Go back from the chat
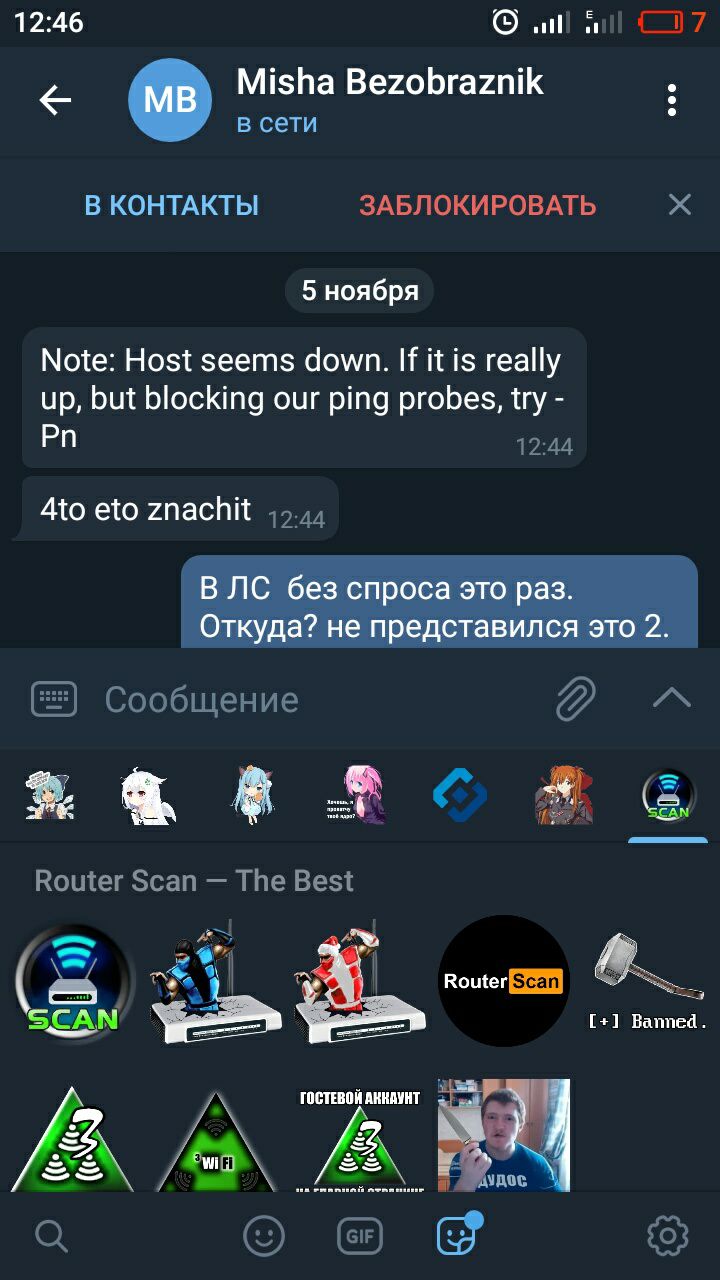 pyautogui.click(x=55, y=100)
